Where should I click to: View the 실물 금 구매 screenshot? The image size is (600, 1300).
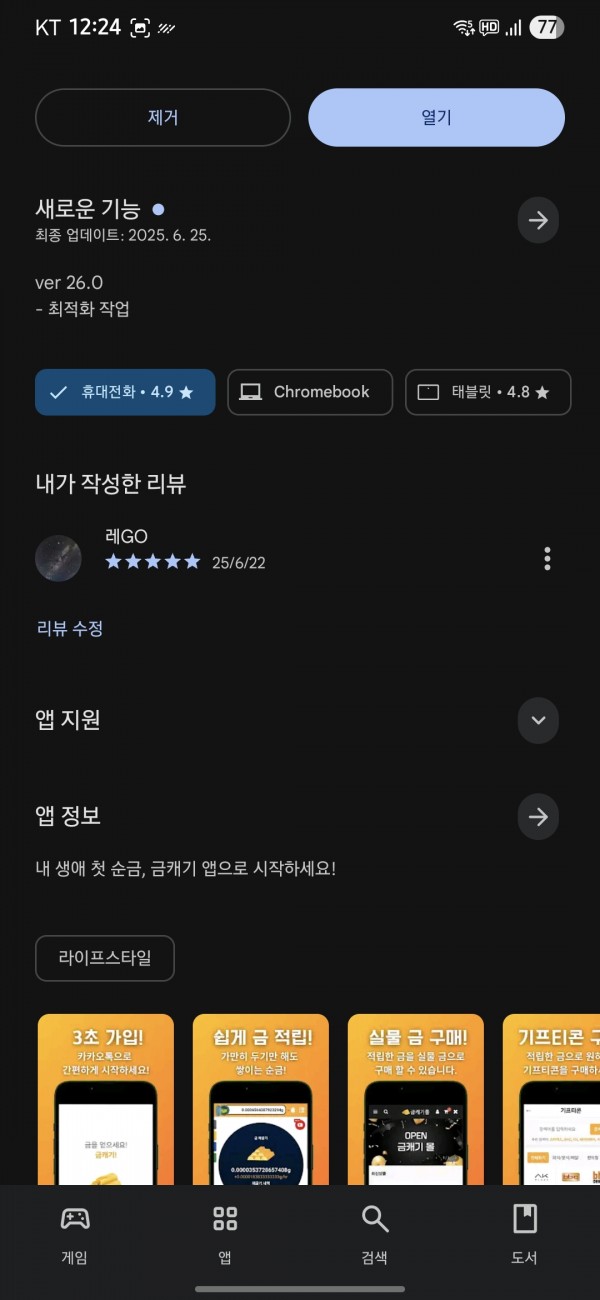click(x=416, y=1099)
